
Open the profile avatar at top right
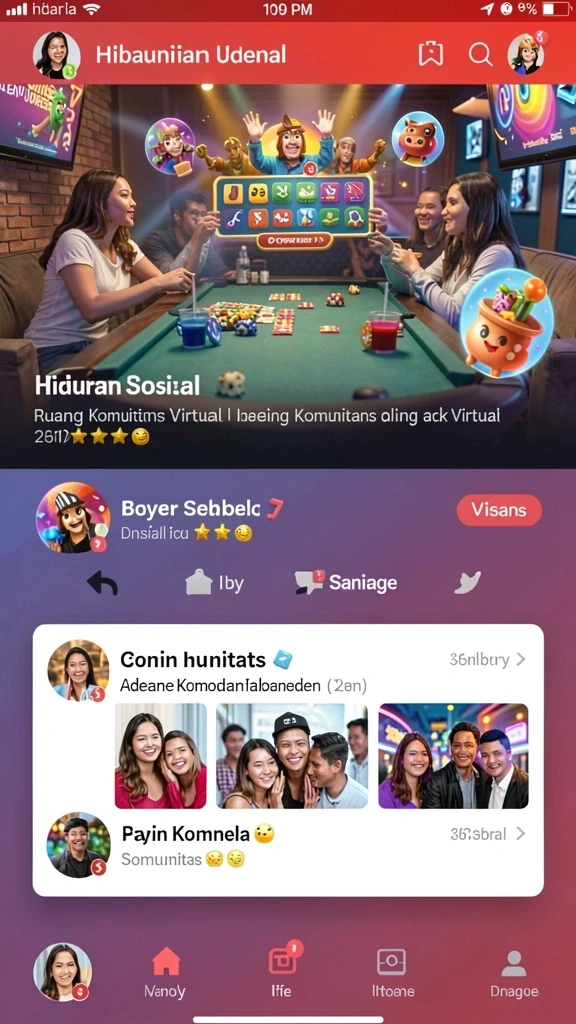click(x=526, y=54)
